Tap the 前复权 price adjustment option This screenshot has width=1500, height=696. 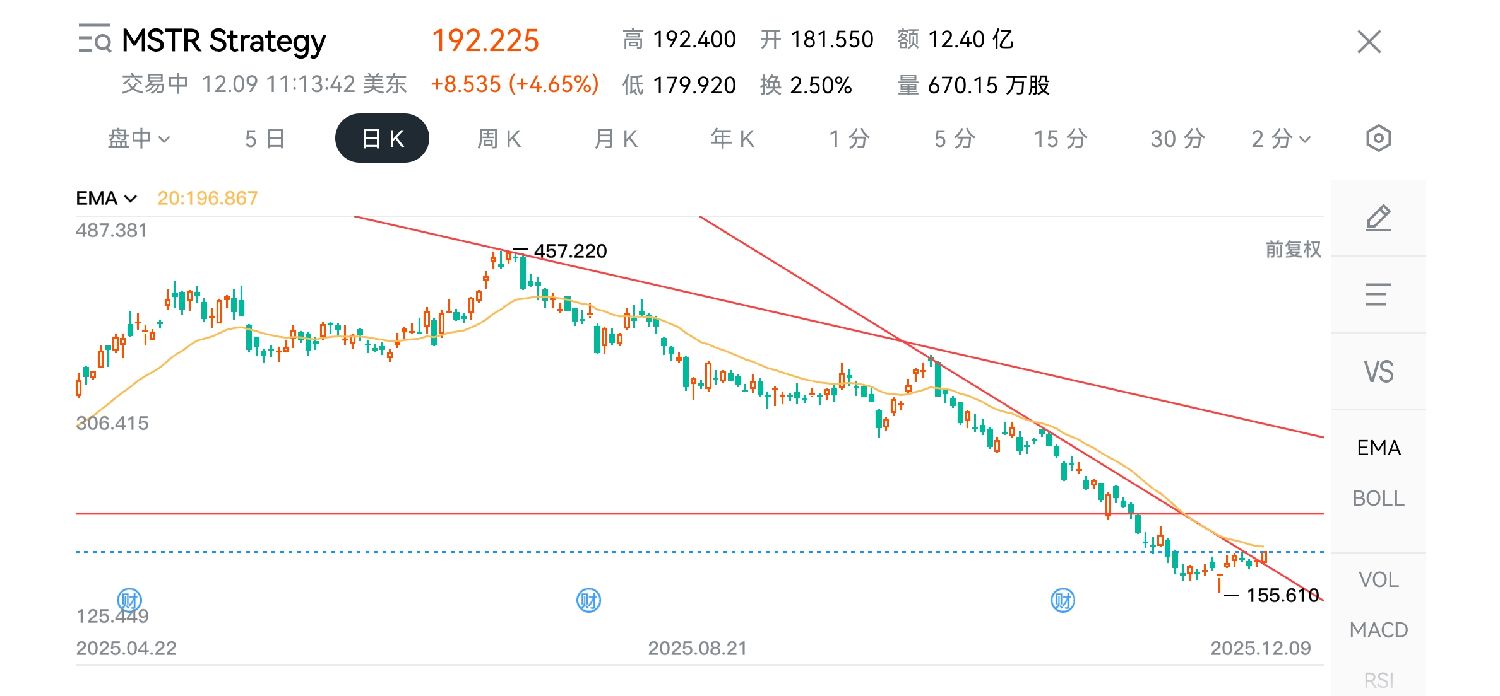pyautogui.click(x=1293, y=250)
